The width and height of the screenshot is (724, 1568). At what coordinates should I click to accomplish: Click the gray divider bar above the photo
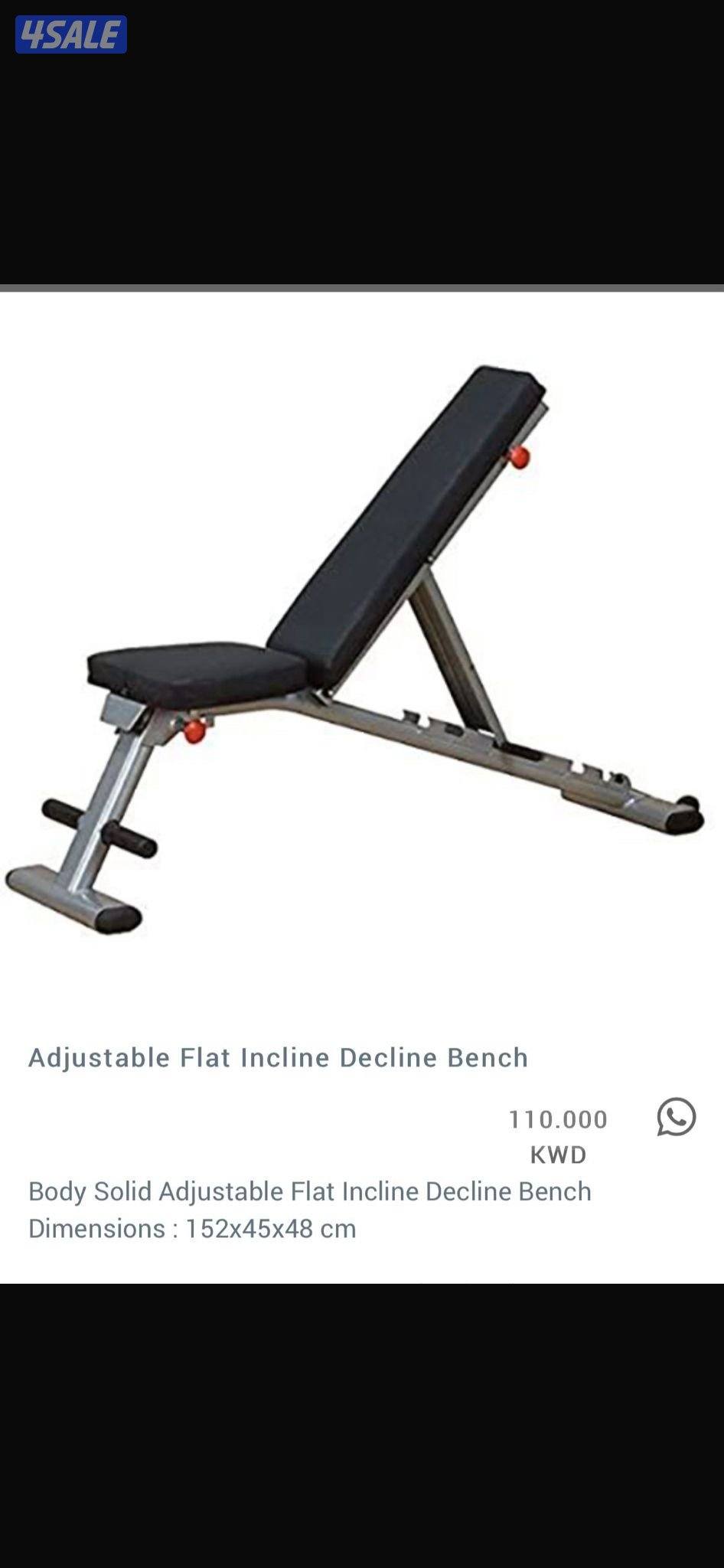click(x=362, y=288)
